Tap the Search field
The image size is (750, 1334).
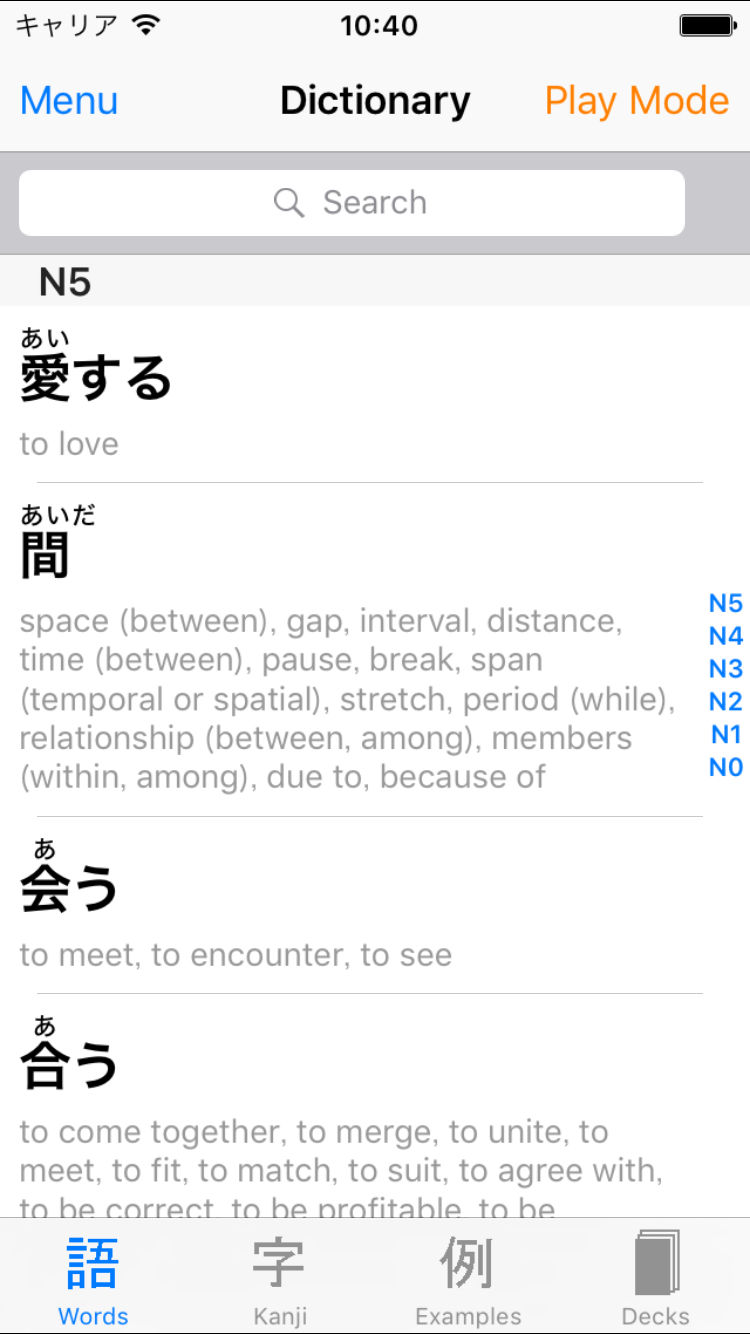(x=352, y=203)
